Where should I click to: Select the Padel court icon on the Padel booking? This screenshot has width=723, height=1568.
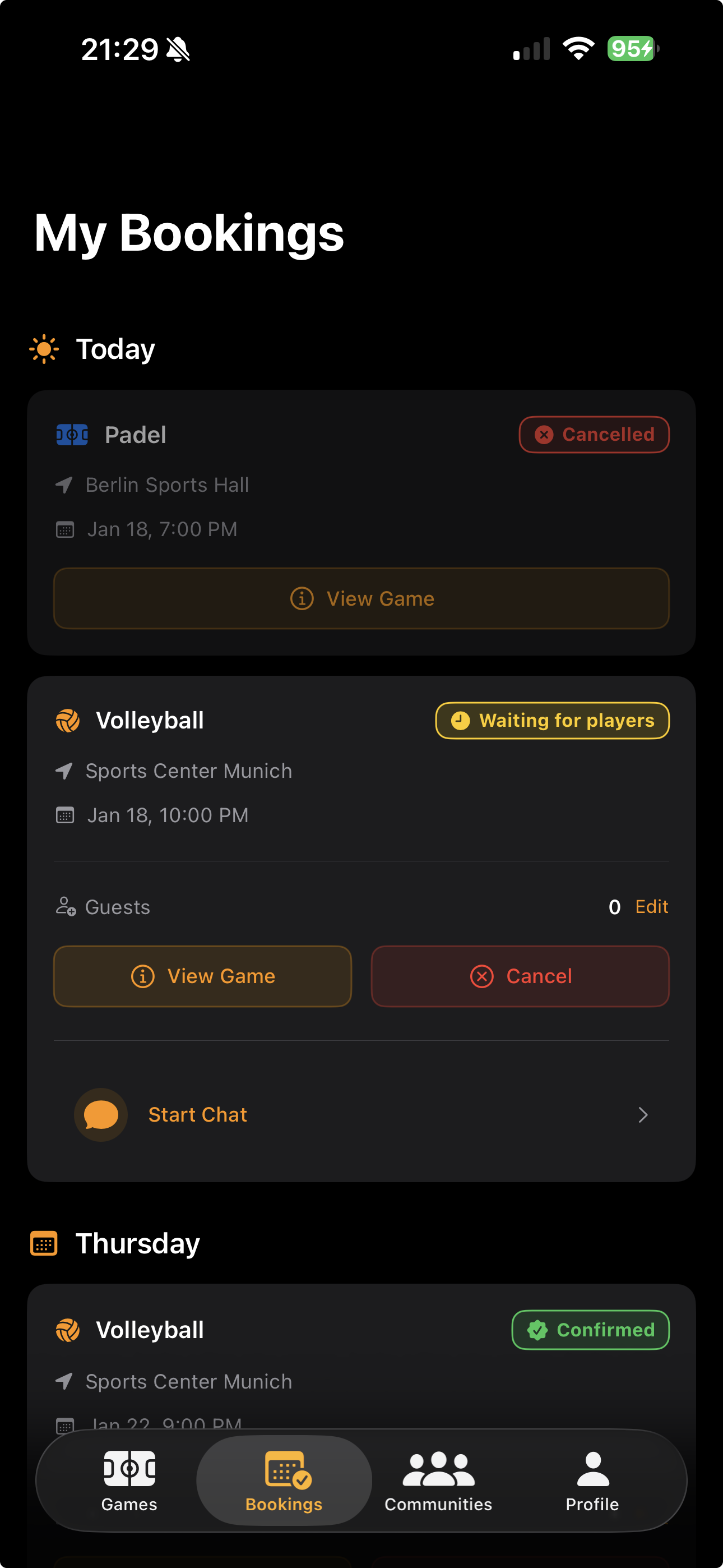[x=71, y=434]
